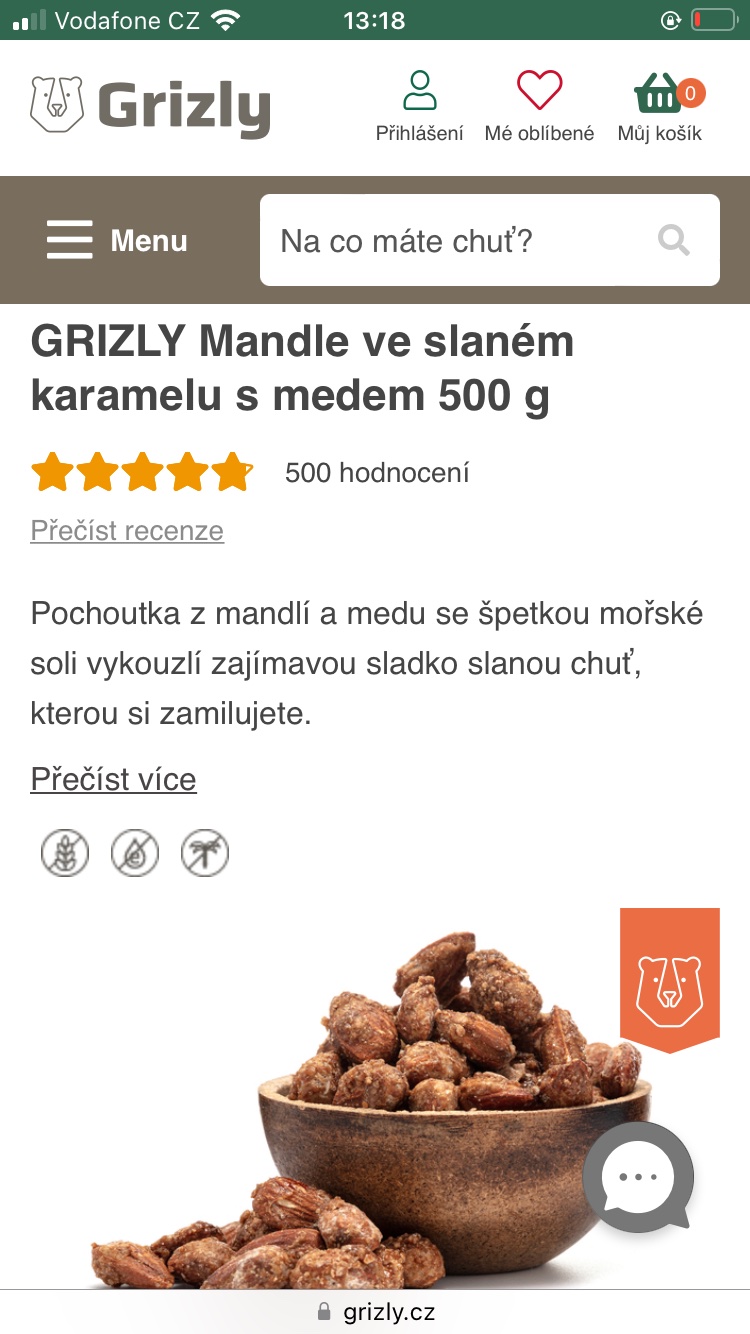Open Můj košík shopping cart
The height and width of the screenshot is (1334, 750).
tap(660, 106)
